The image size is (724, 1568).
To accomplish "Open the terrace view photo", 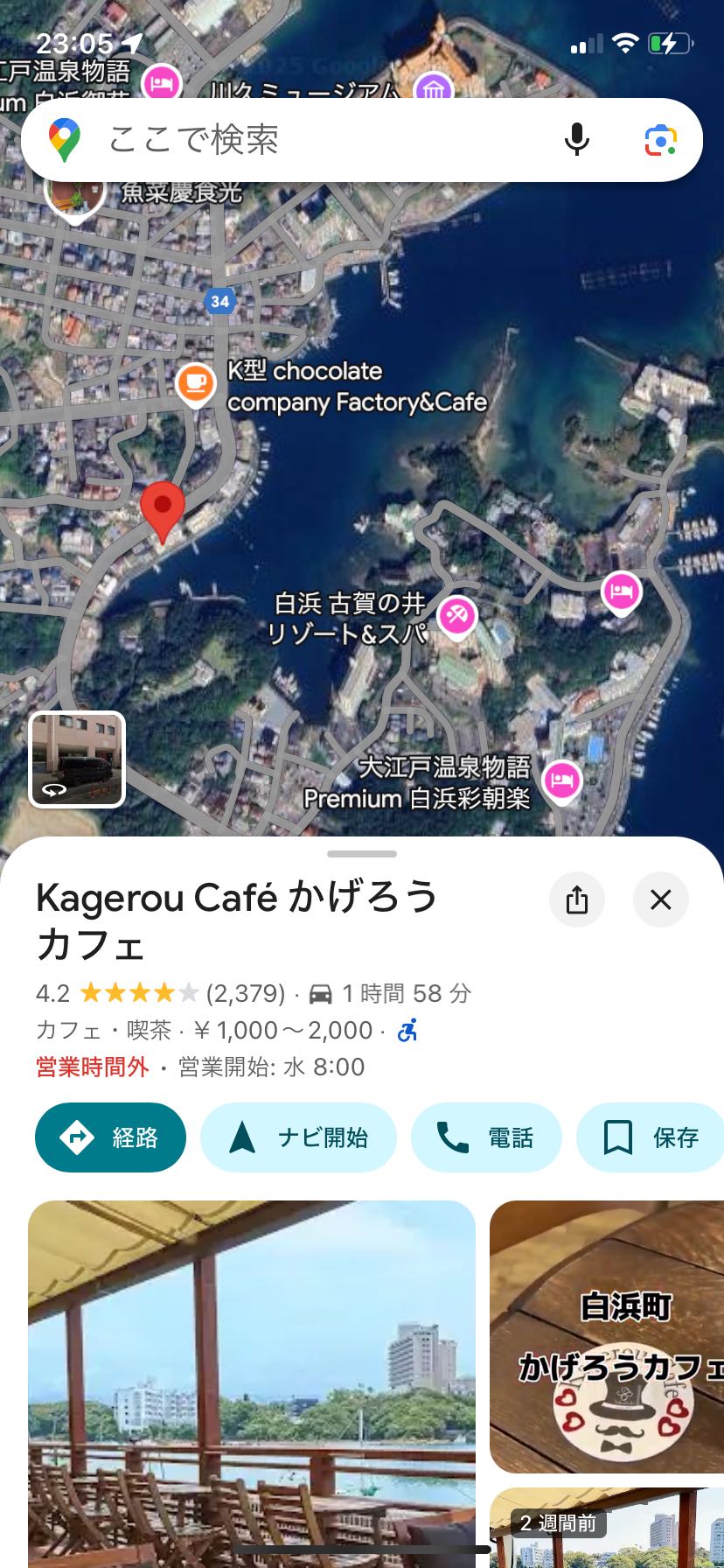I will (x=252, y=1384).
